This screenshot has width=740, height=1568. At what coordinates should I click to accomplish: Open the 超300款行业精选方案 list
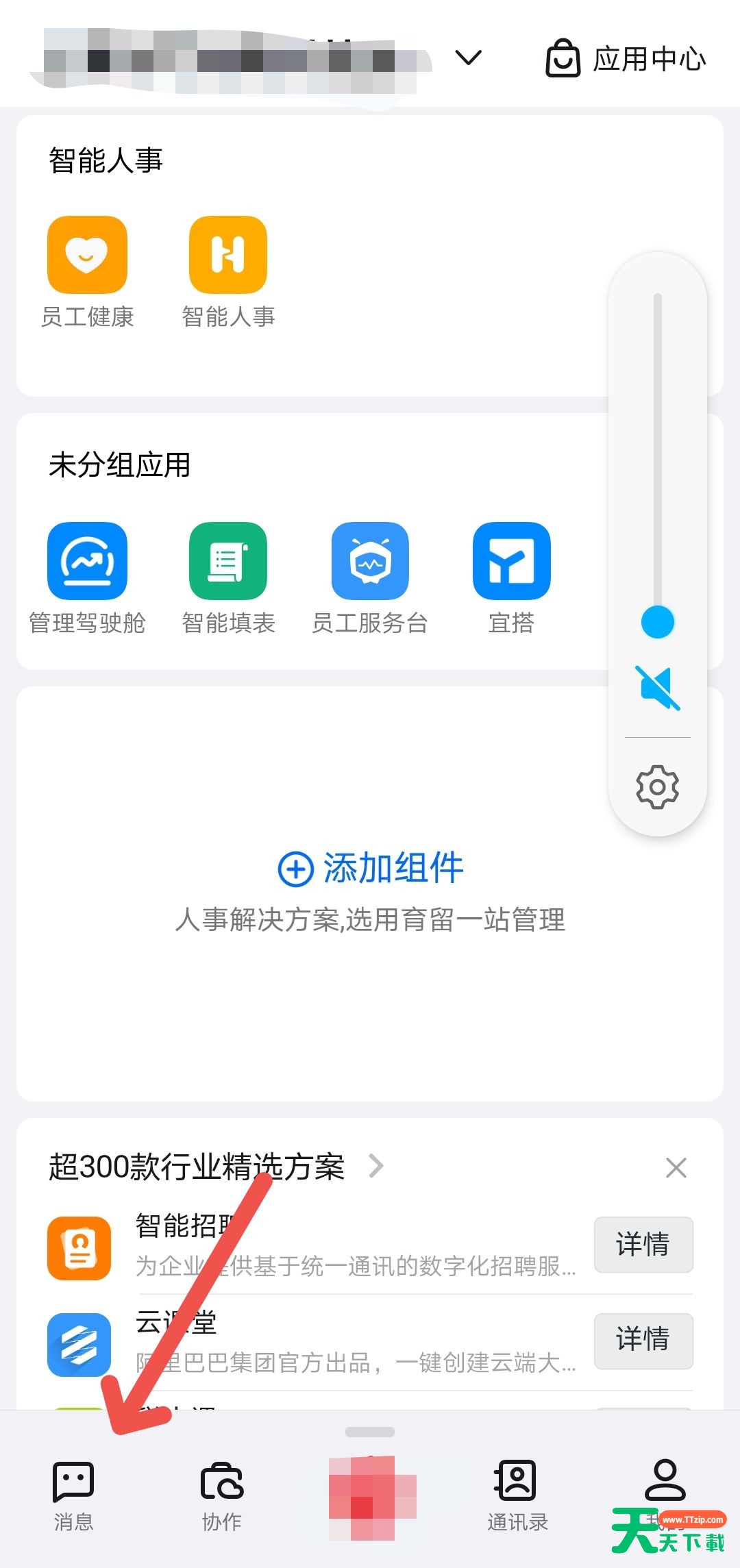coord(217,1167)
